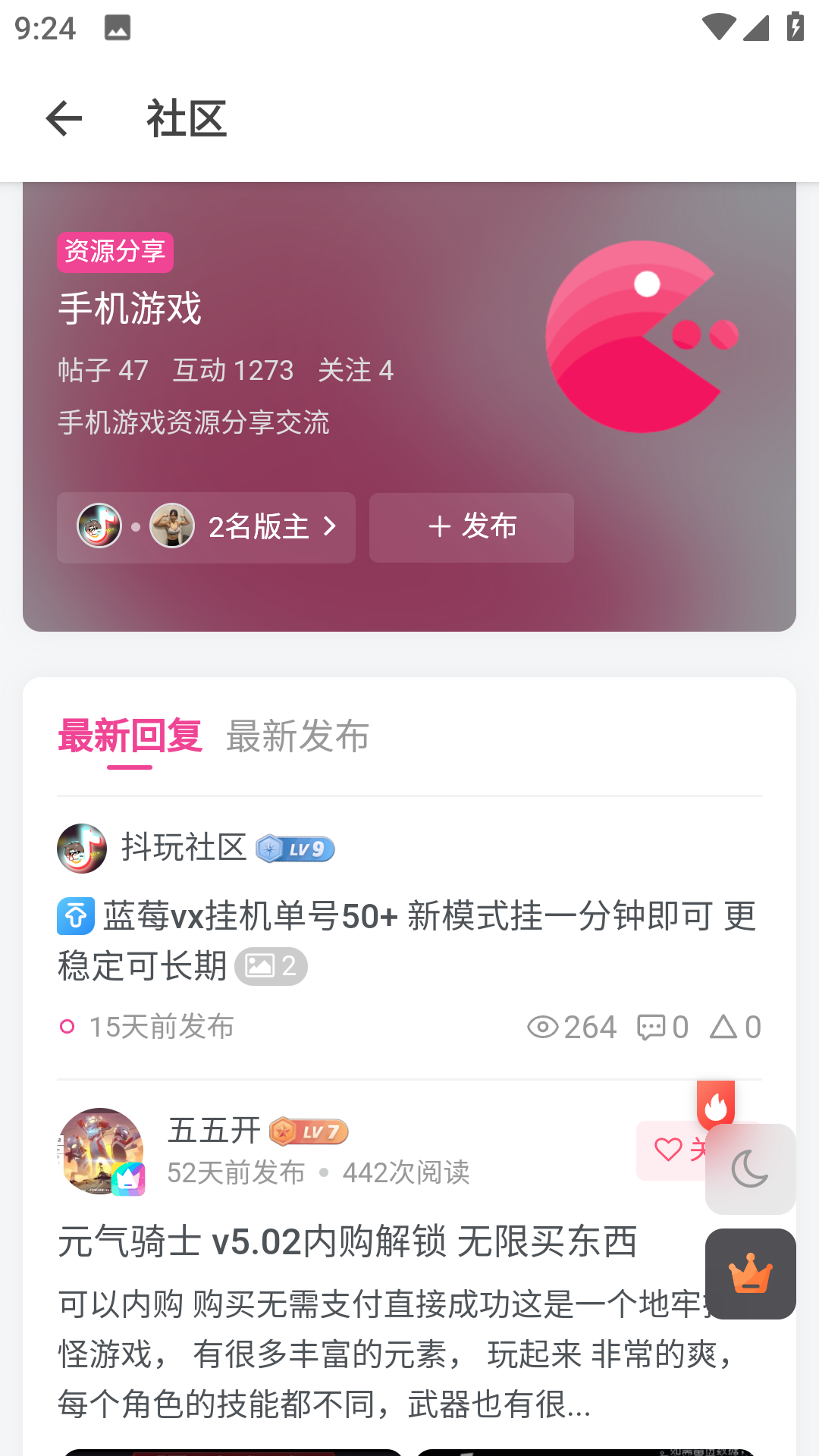Tap the 发布 button to post

pos(471,527)
